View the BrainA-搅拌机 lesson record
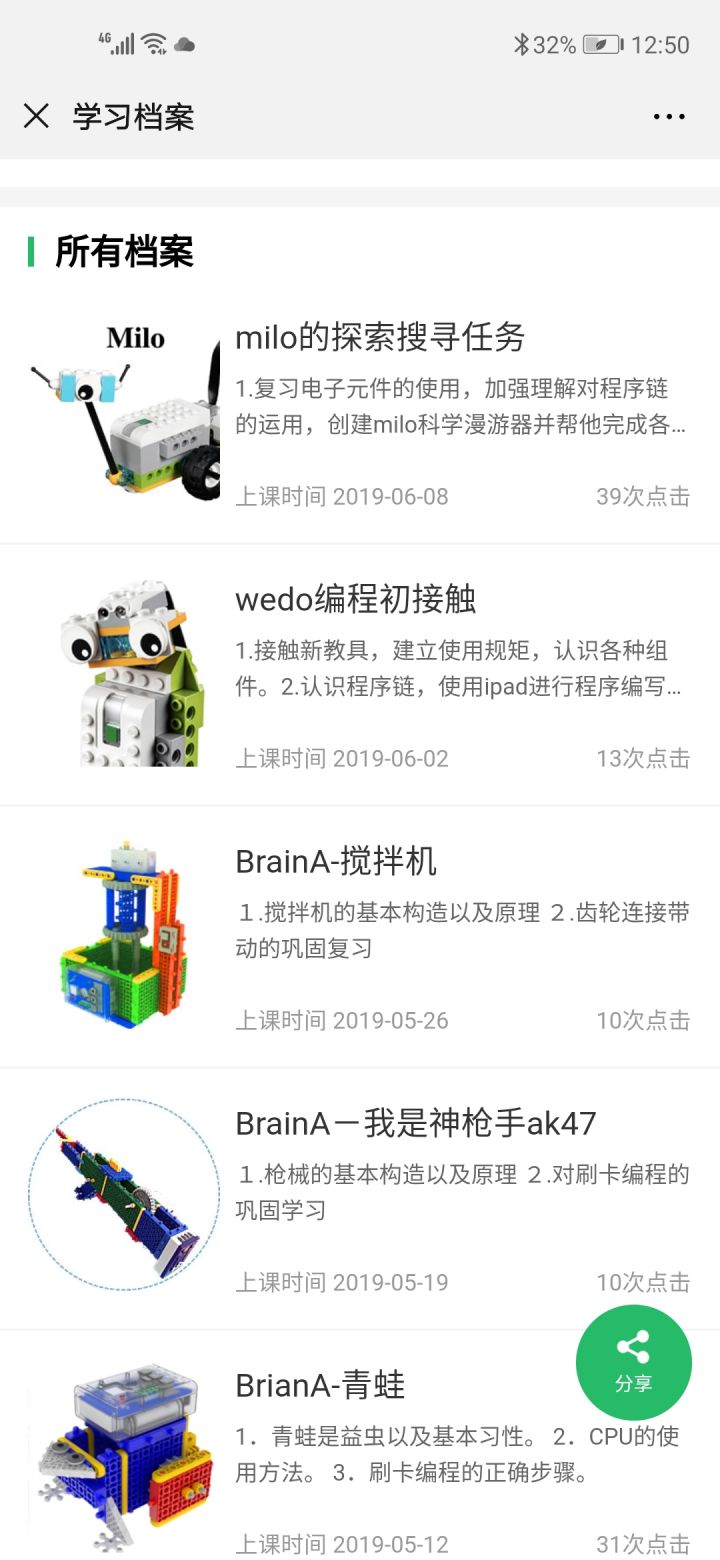 click(336, 862)
